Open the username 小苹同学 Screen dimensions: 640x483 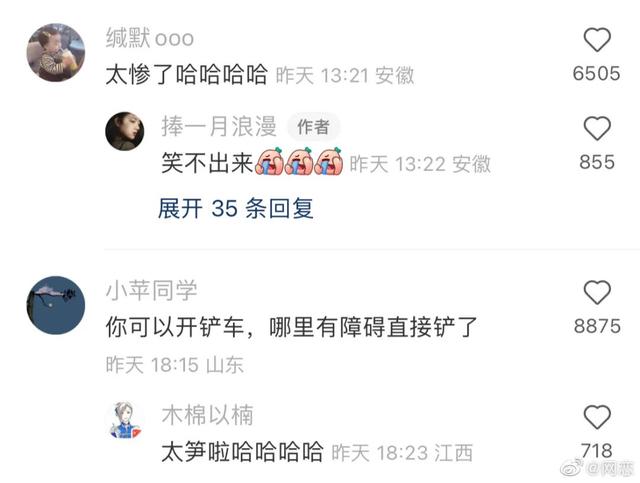pyautogui.click(x=151, y=290)
